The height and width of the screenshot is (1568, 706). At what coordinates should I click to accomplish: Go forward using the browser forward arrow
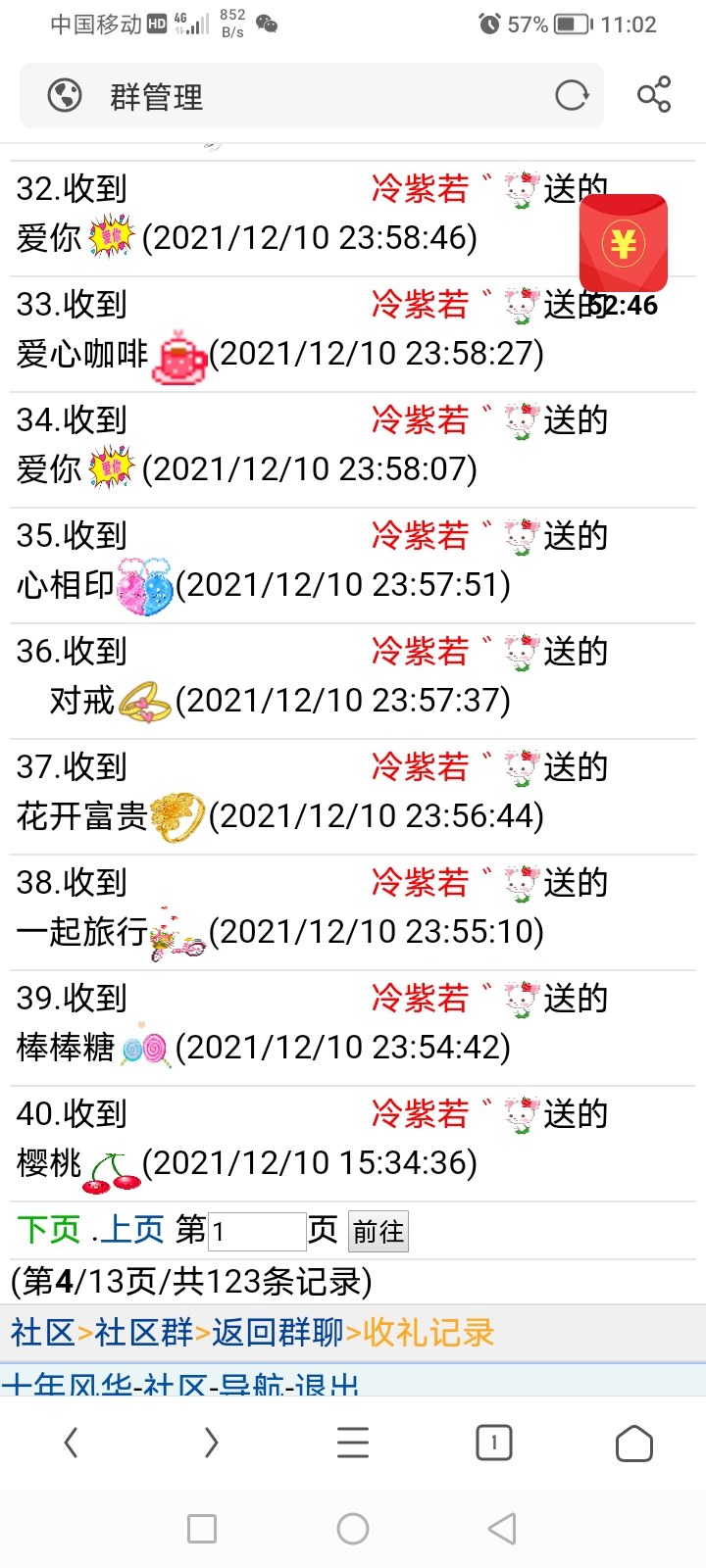[211, 1443]
